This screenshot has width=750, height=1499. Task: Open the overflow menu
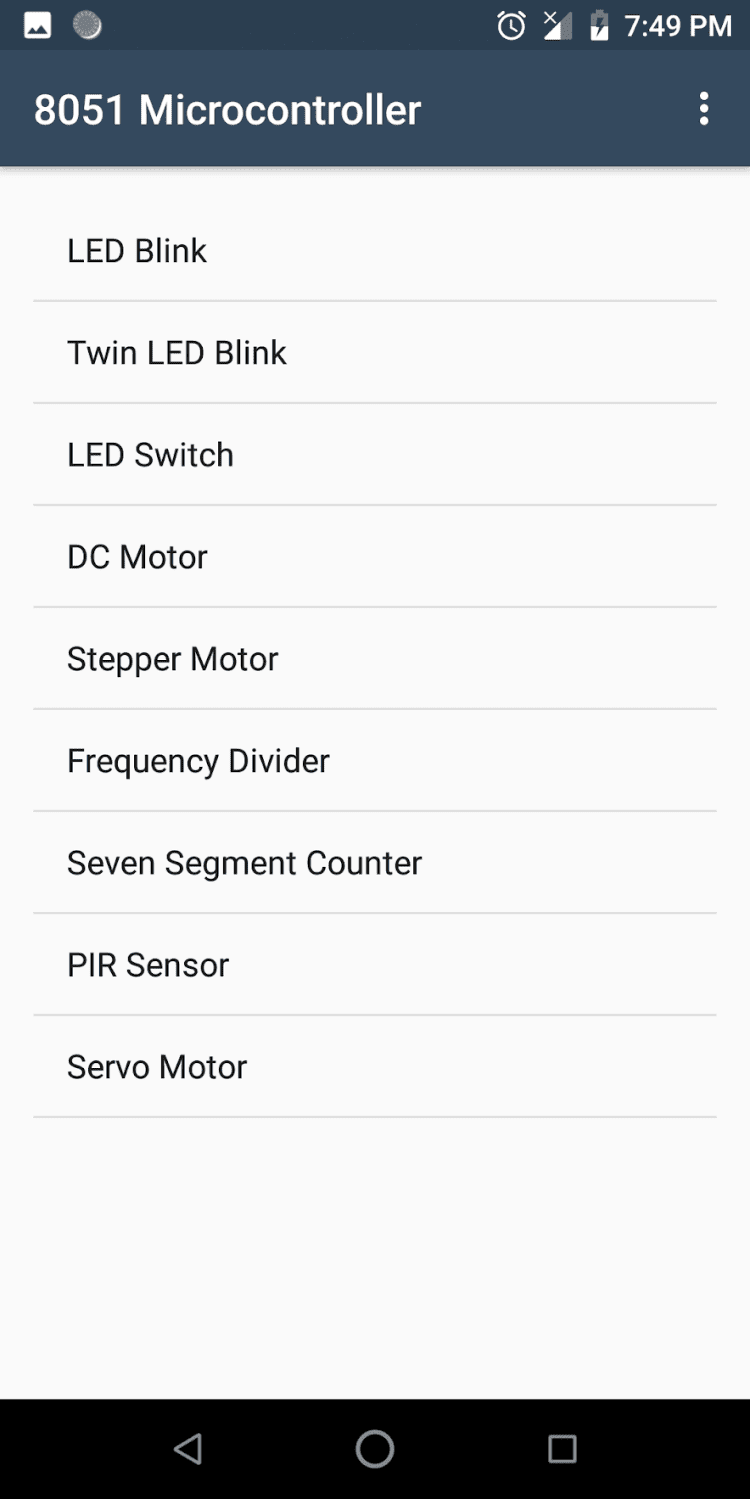tap(704, 109)
